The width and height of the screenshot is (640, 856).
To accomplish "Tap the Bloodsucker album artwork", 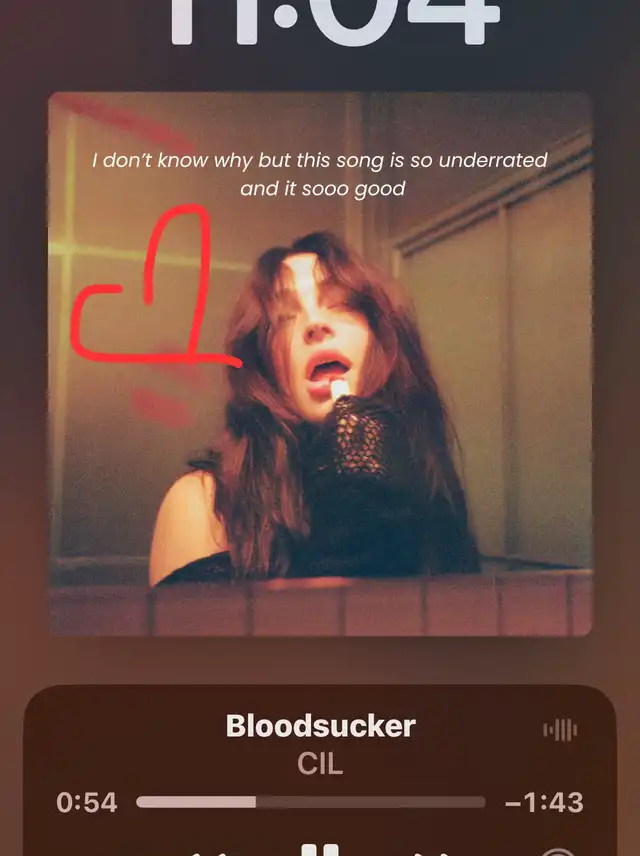I will (x=320, y=364).
